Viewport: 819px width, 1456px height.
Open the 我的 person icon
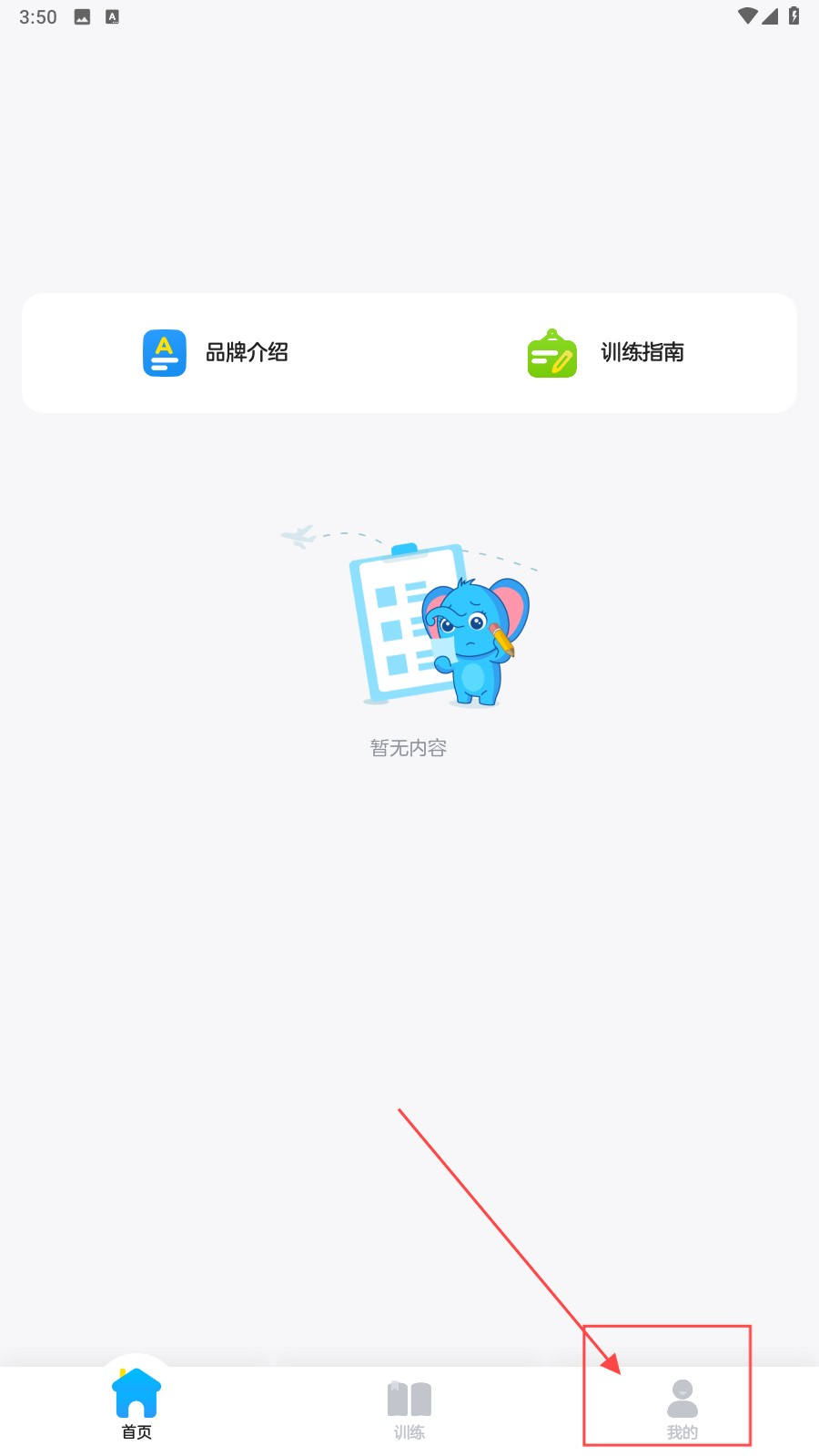pyautogui.click(x=682, y=1394)
